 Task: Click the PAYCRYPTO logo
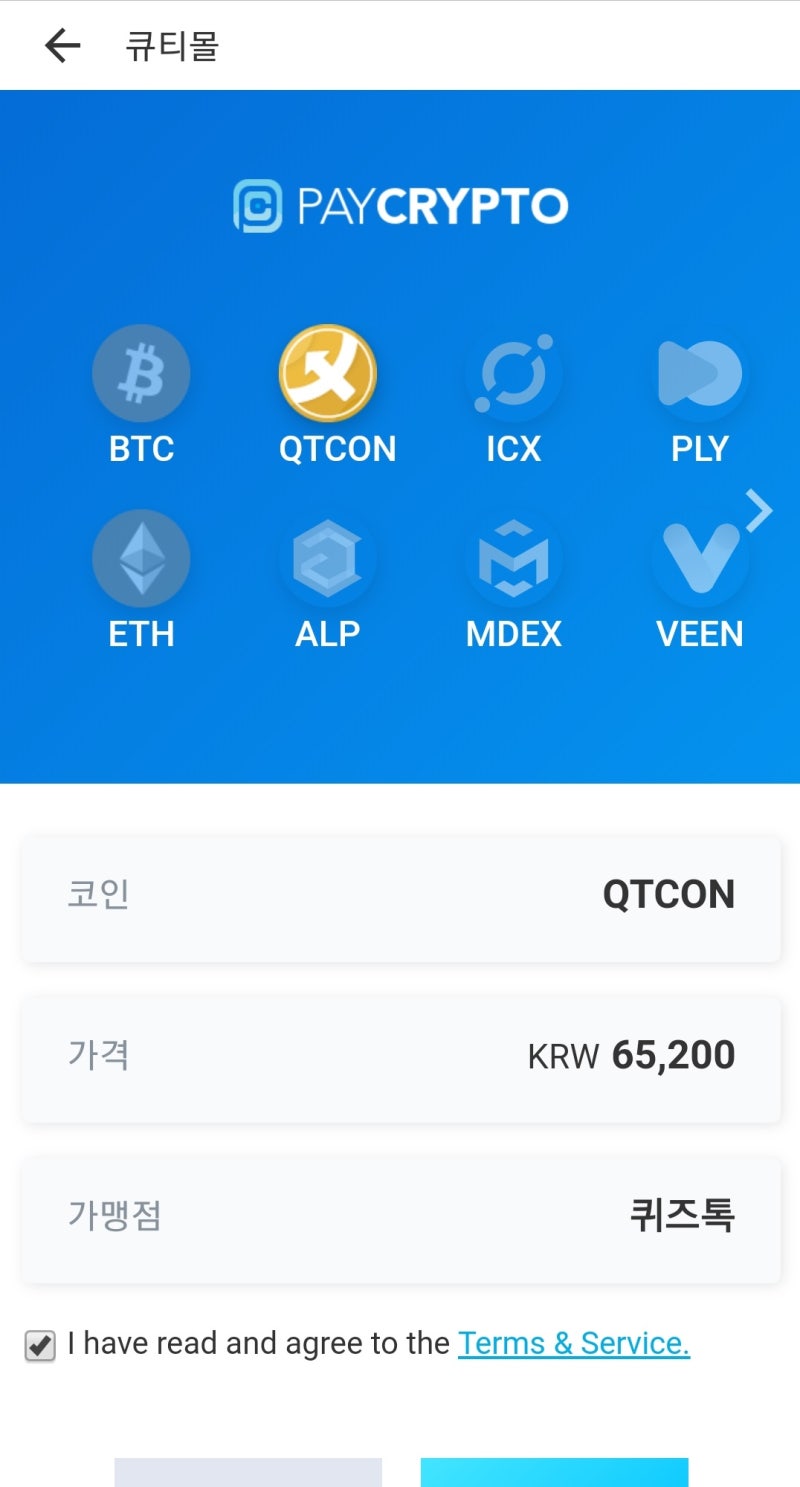tap(400, 205)
